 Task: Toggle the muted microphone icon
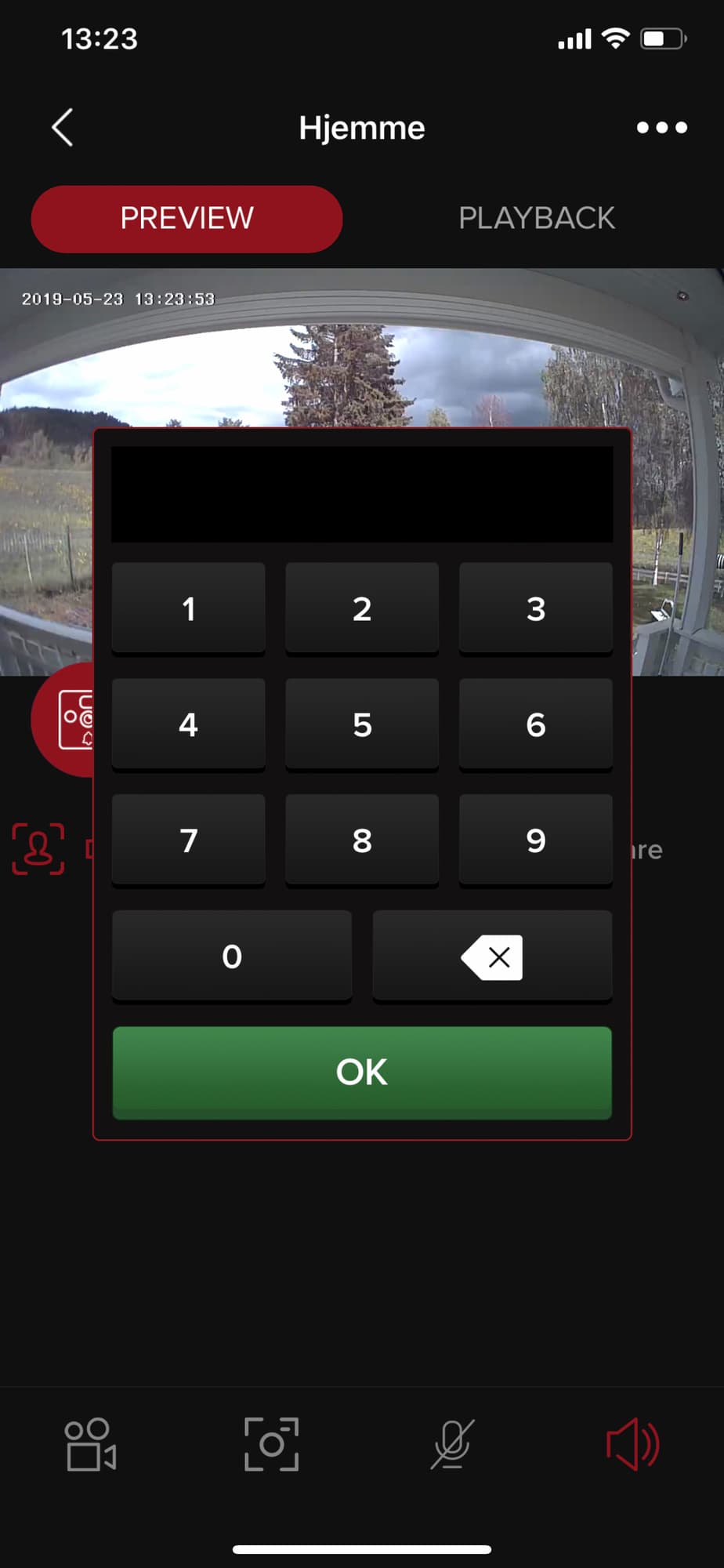point(452,1444)
